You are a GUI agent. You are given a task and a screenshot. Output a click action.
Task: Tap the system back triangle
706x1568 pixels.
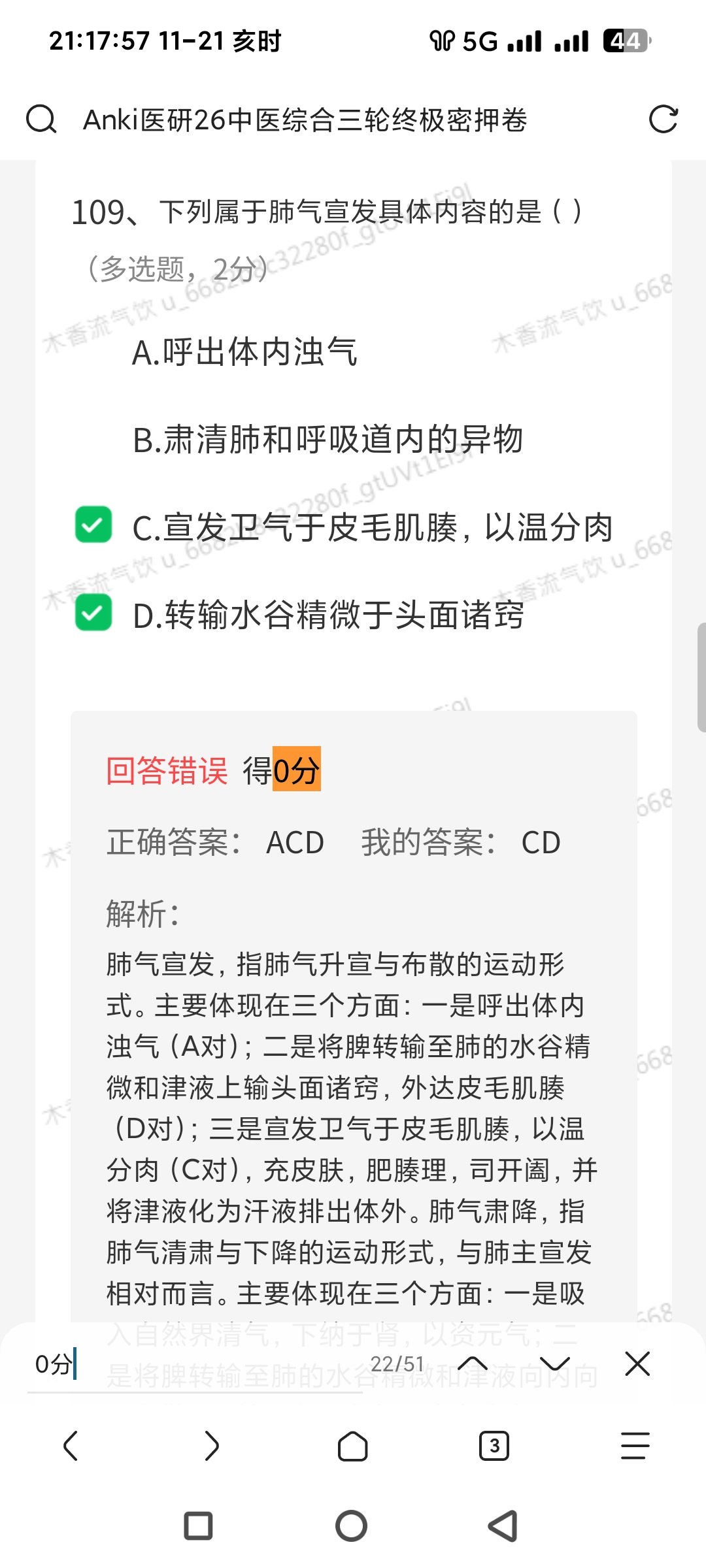pos(503,1527)
